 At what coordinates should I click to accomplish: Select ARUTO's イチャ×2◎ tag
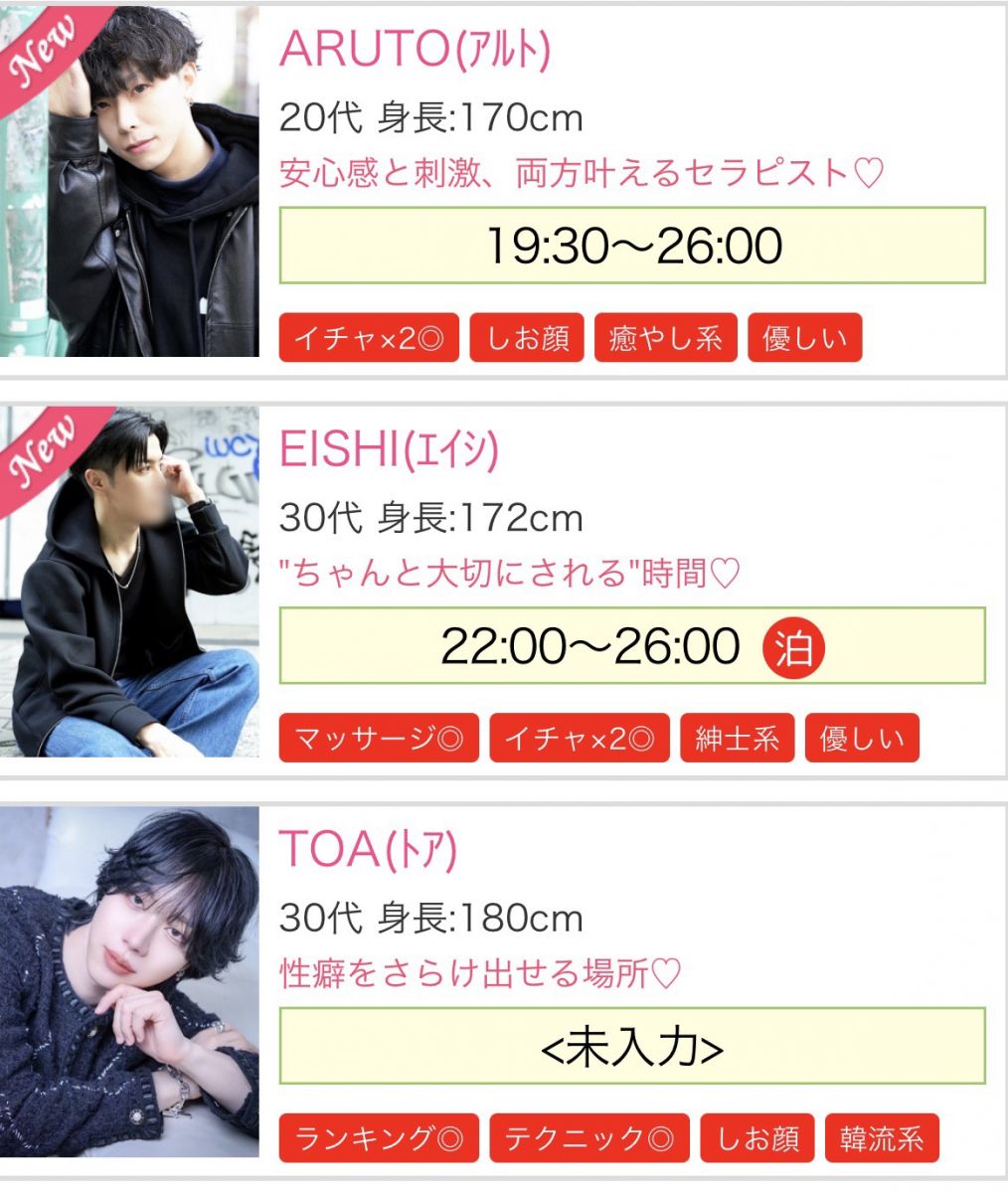coord(369,338)
